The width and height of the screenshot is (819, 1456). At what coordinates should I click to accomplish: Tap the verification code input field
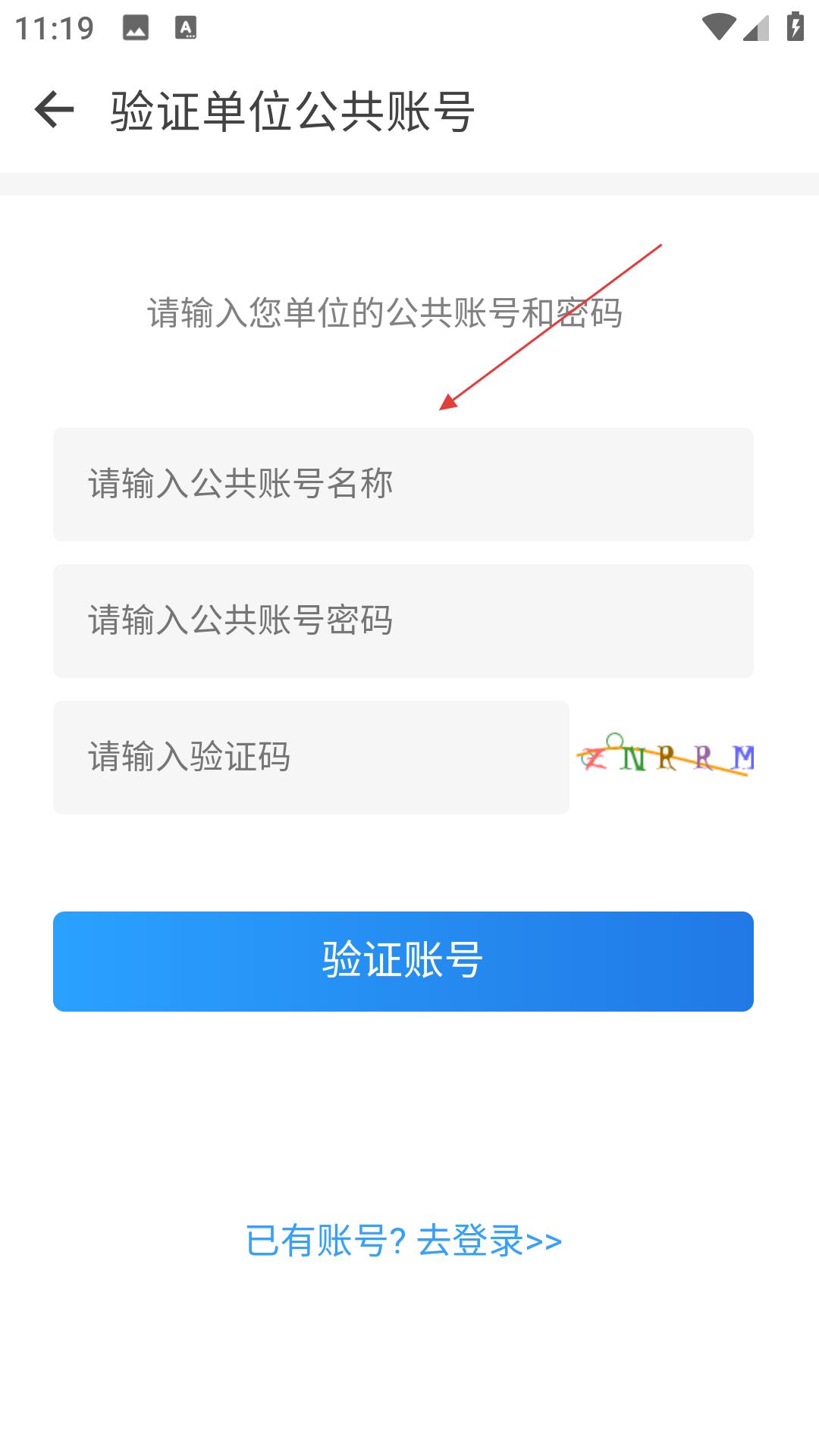point(311,757)
